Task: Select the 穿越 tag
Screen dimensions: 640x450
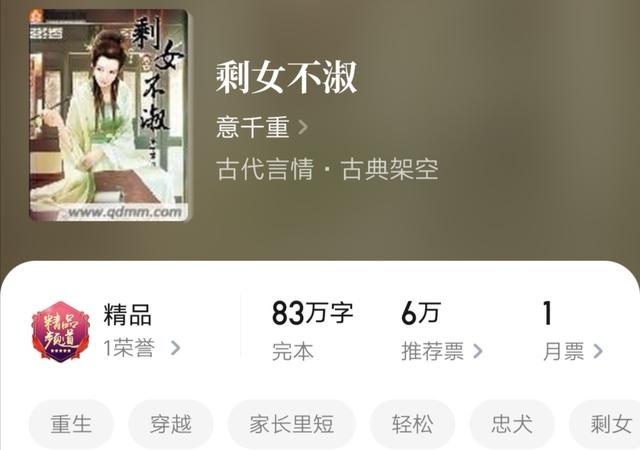Action: point(170,424)
